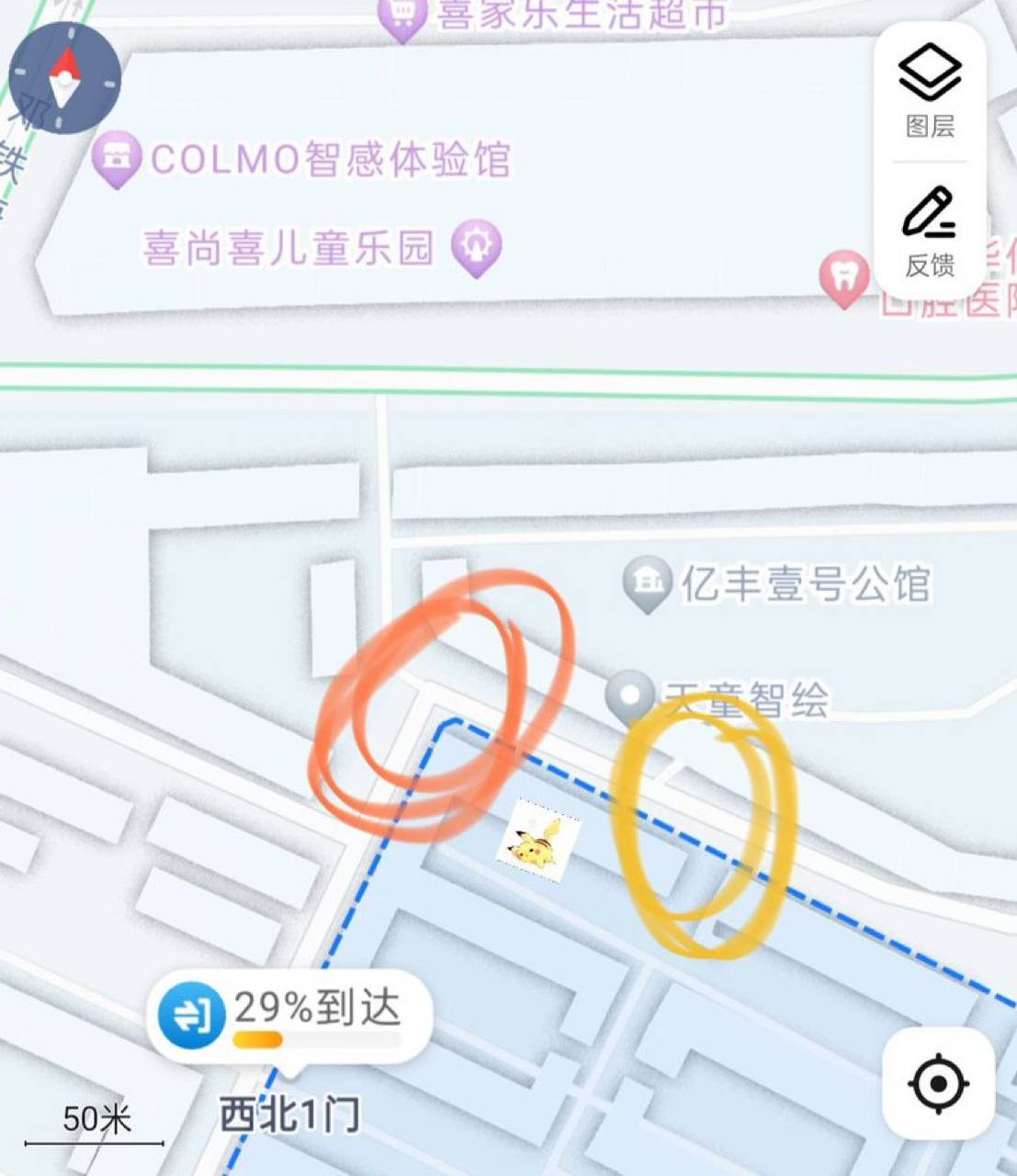Open the 亿丰壹号公馆 place marker
This screenshot has width=1017, height=1176.
click(647, 582)
